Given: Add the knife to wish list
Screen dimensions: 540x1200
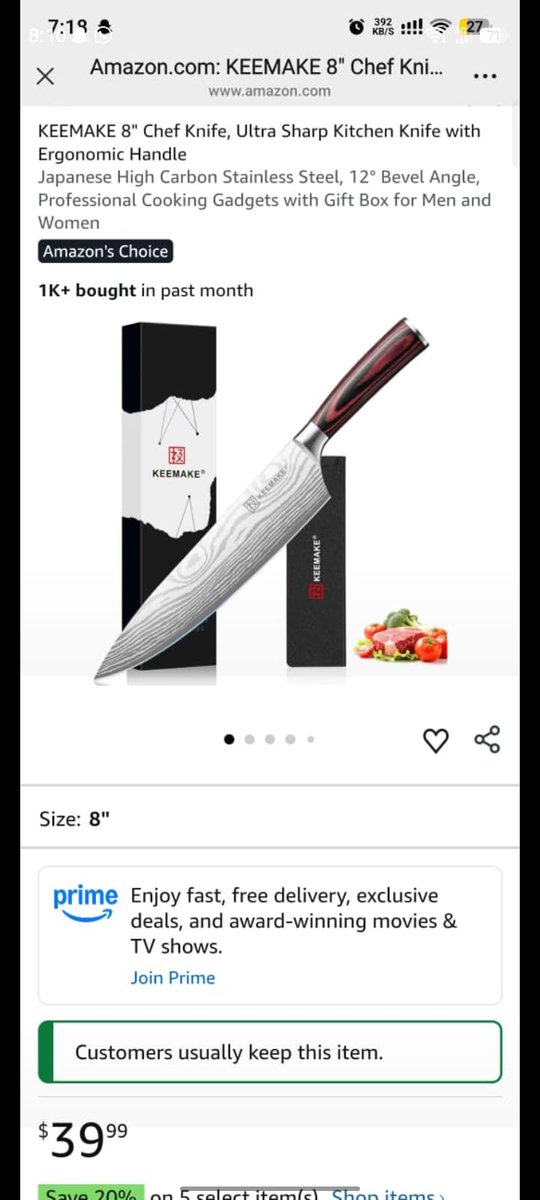Looking at the screenshot, I should point(436,740).
